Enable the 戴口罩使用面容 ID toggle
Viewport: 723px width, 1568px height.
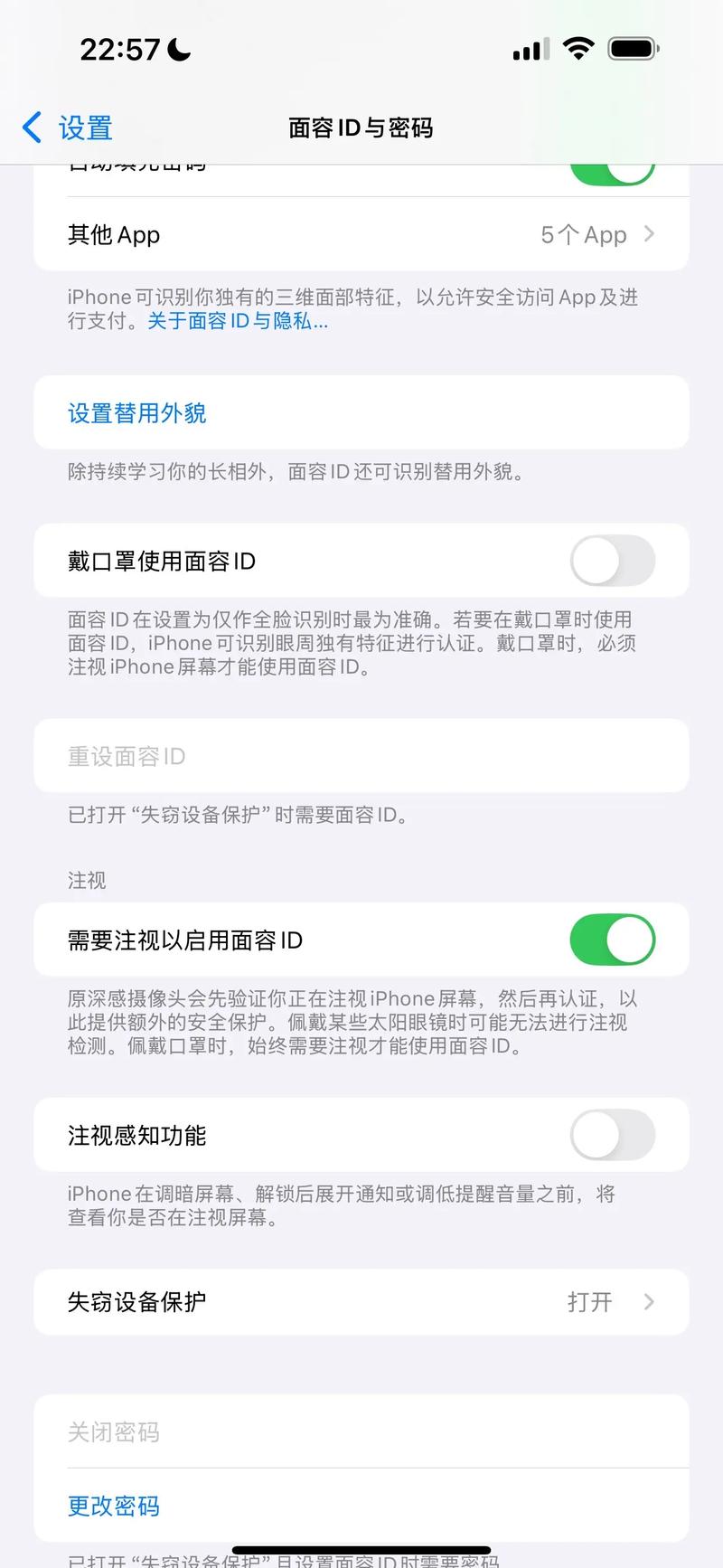pyautogui.click(x=613, y=561)
